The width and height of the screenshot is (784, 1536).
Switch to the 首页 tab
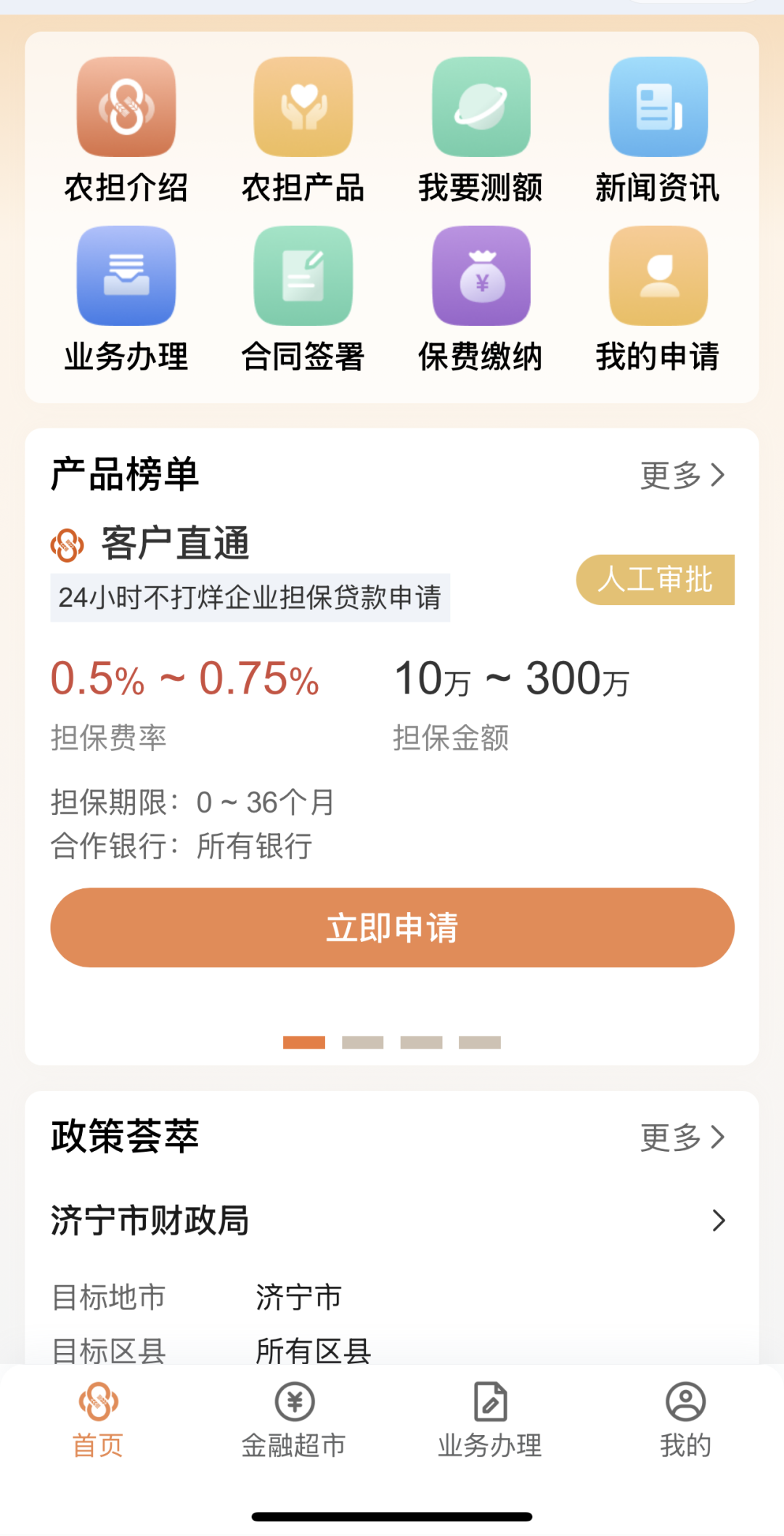pyautogui.click(x=98, y=1420)
